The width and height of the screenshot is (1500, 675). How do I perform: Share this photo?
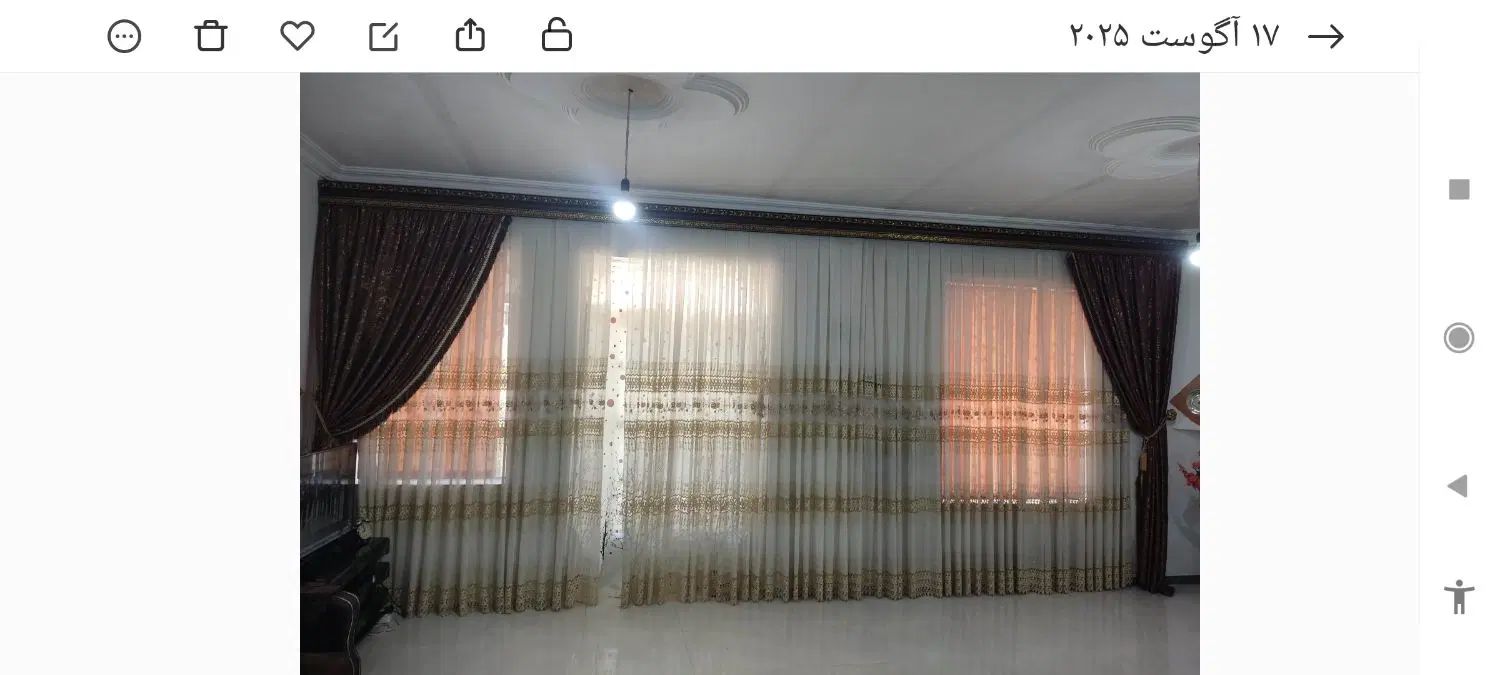(x=470, y=36)
